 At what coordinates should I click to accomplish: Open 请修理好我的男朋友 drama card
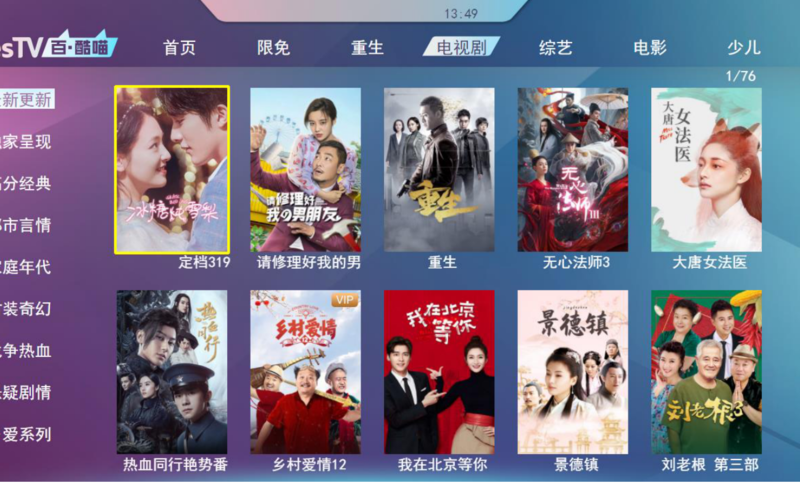[305, 169]
